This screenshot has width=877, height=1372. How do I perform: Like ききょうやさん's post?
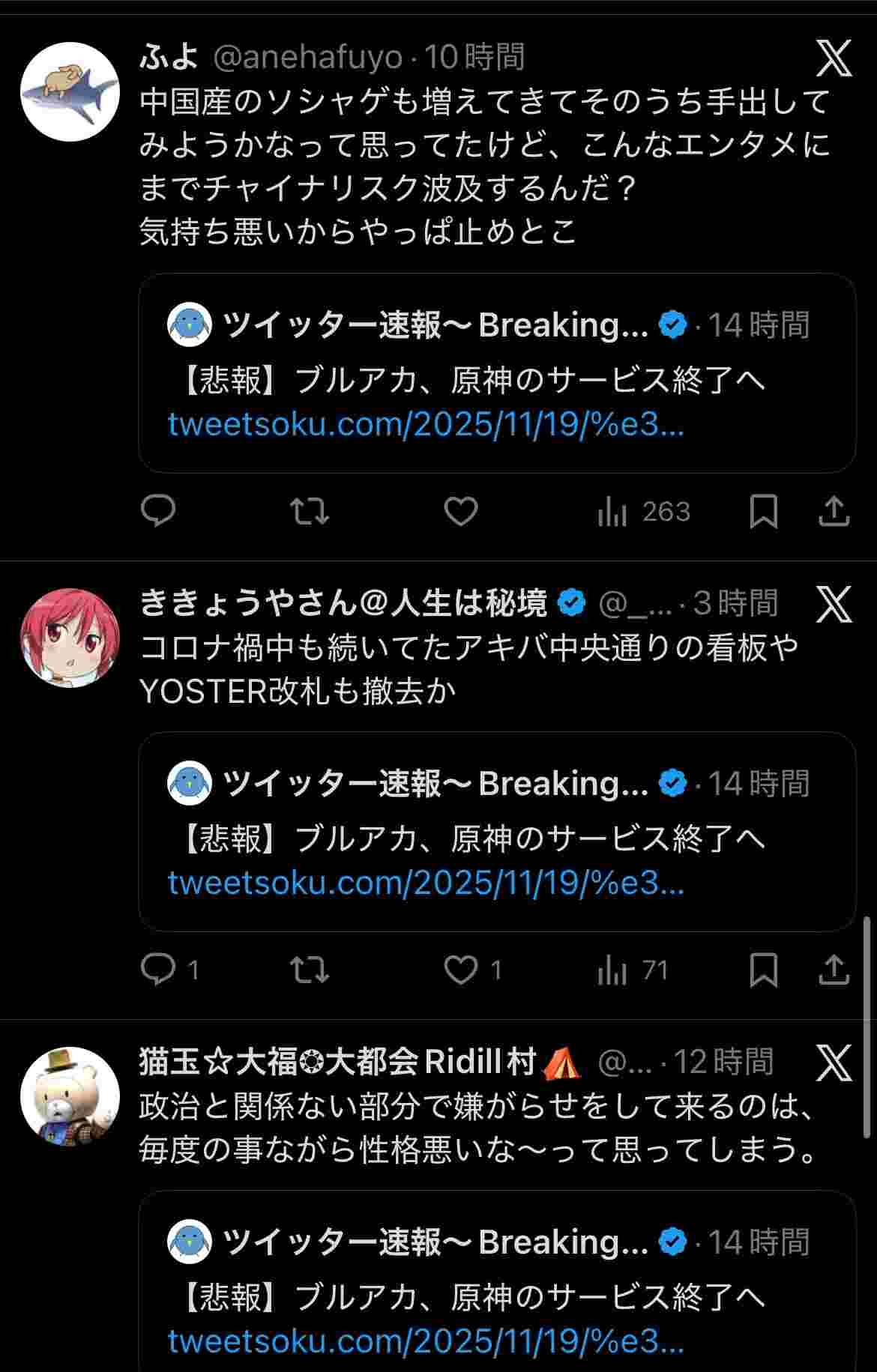pyautogui.click(x=460, y=970)
